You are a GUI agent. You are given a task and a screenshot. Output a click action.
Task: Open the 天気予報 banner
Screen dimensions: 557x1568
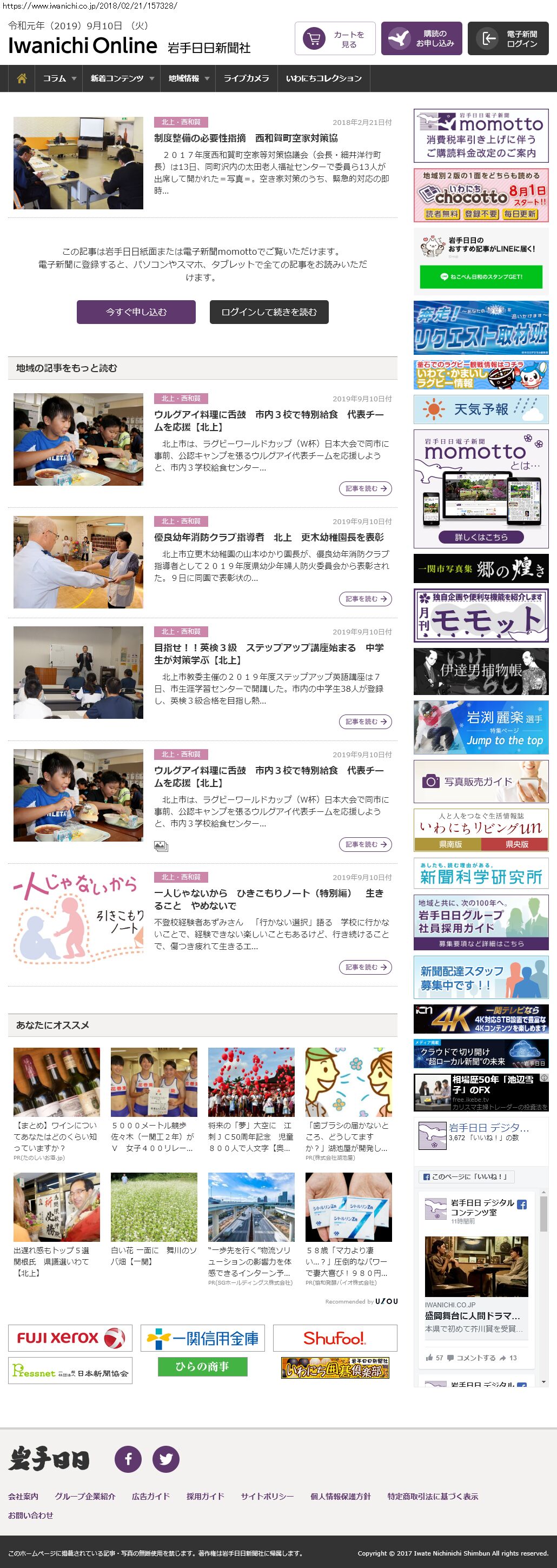[480, 409]
